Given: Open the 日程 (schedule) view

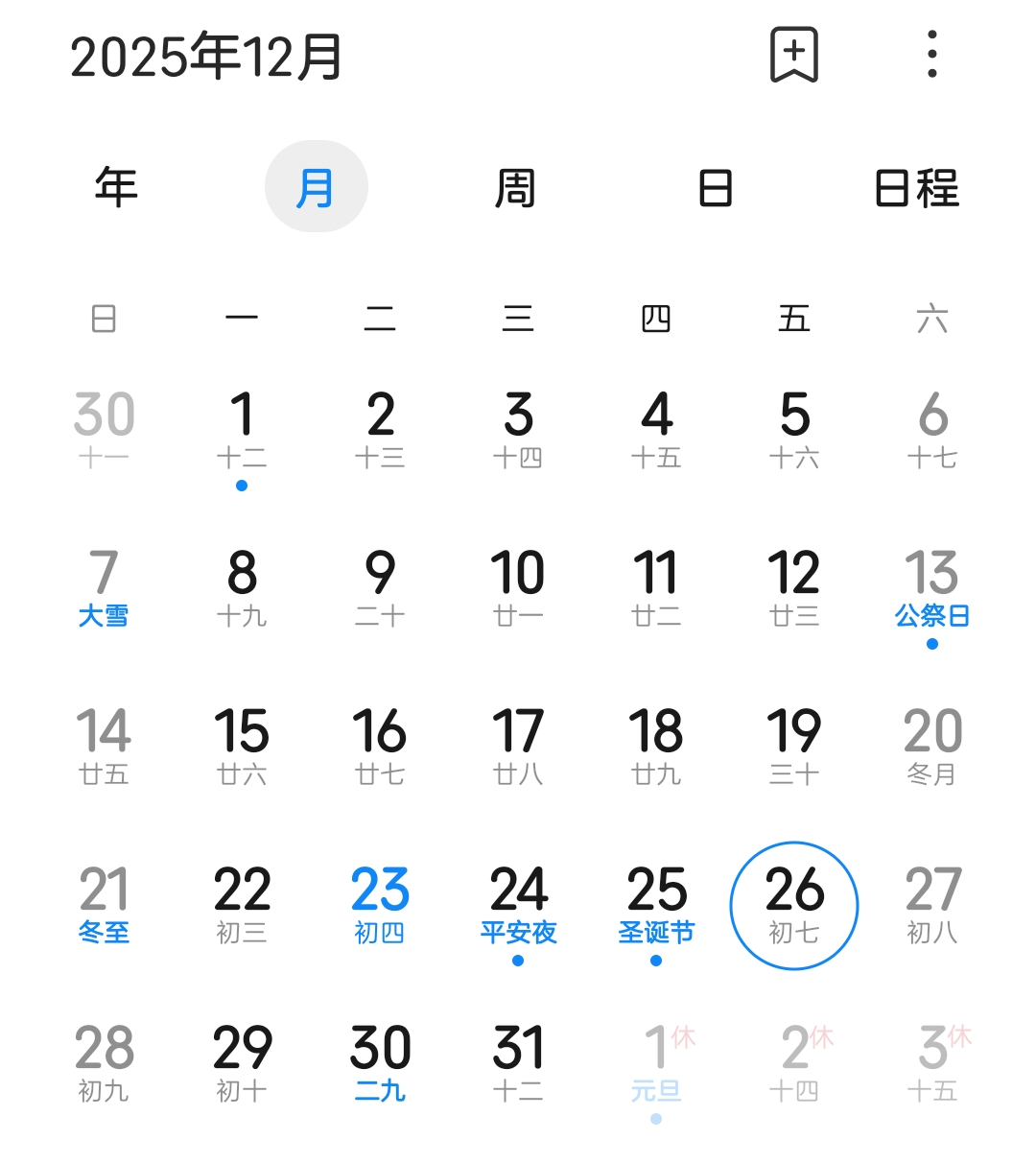Looking at the screenshot, I should [916, 187].
